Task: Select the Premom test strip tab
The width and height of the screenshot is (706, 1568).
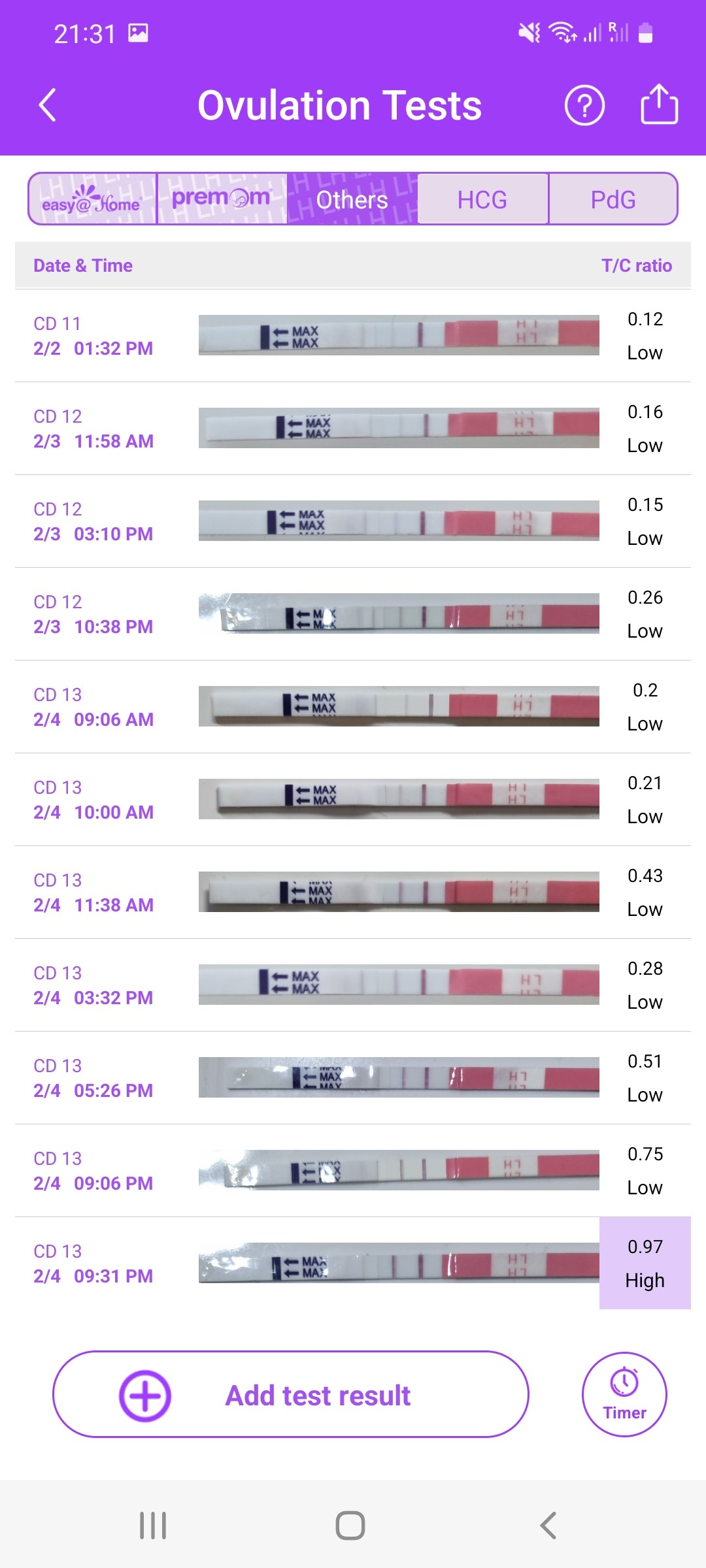Action: click(222, 199)
